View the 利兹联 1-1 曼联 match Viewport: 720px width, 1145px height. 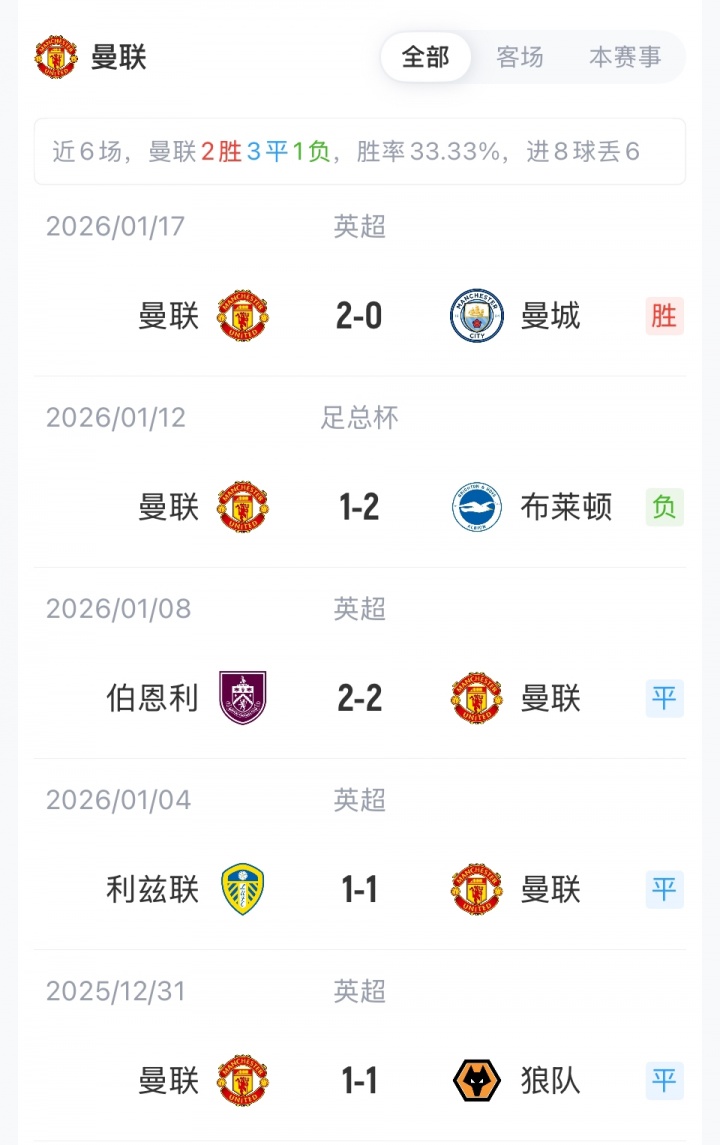click(x=359, y=889)
